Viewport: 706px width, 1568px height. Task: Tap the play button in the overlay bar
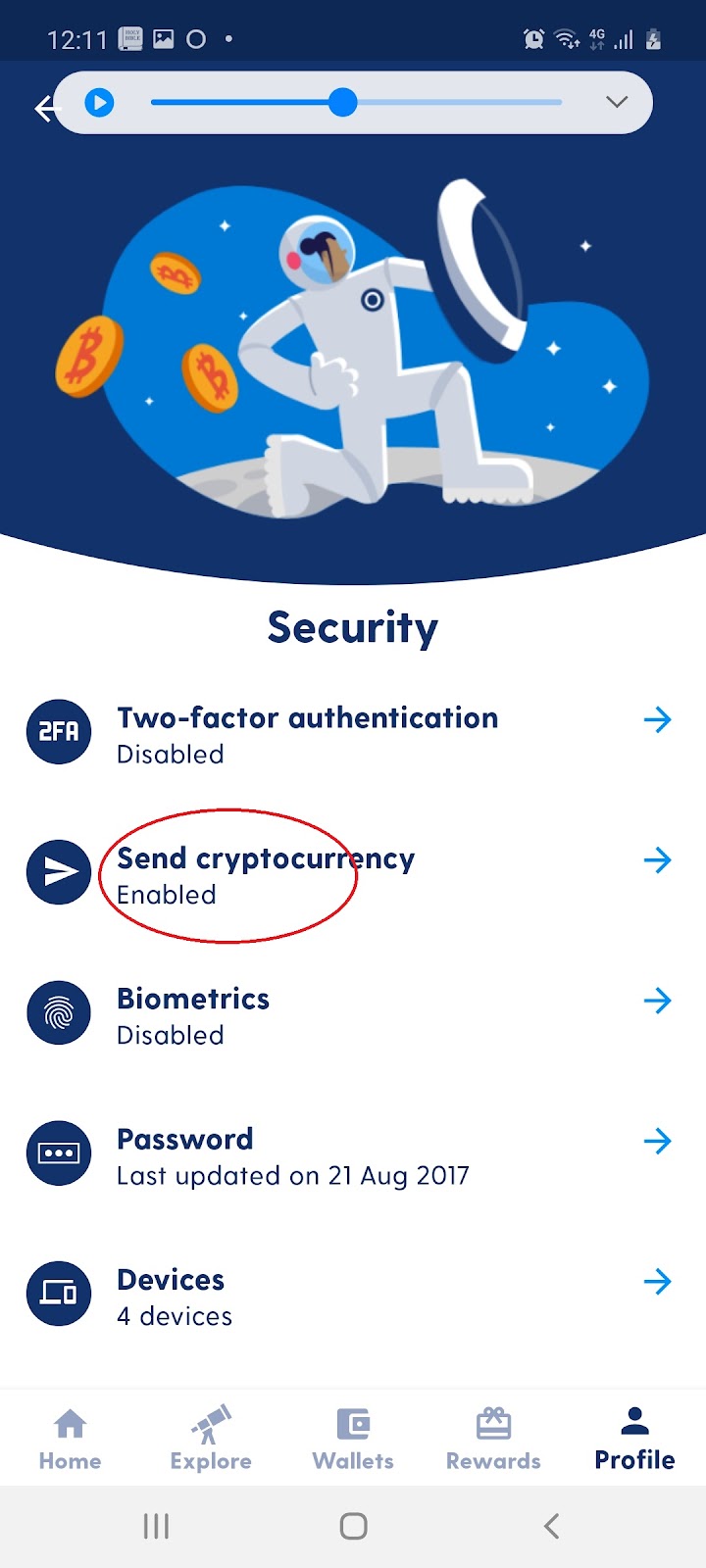pyautogui.click(x=99, y=102)
